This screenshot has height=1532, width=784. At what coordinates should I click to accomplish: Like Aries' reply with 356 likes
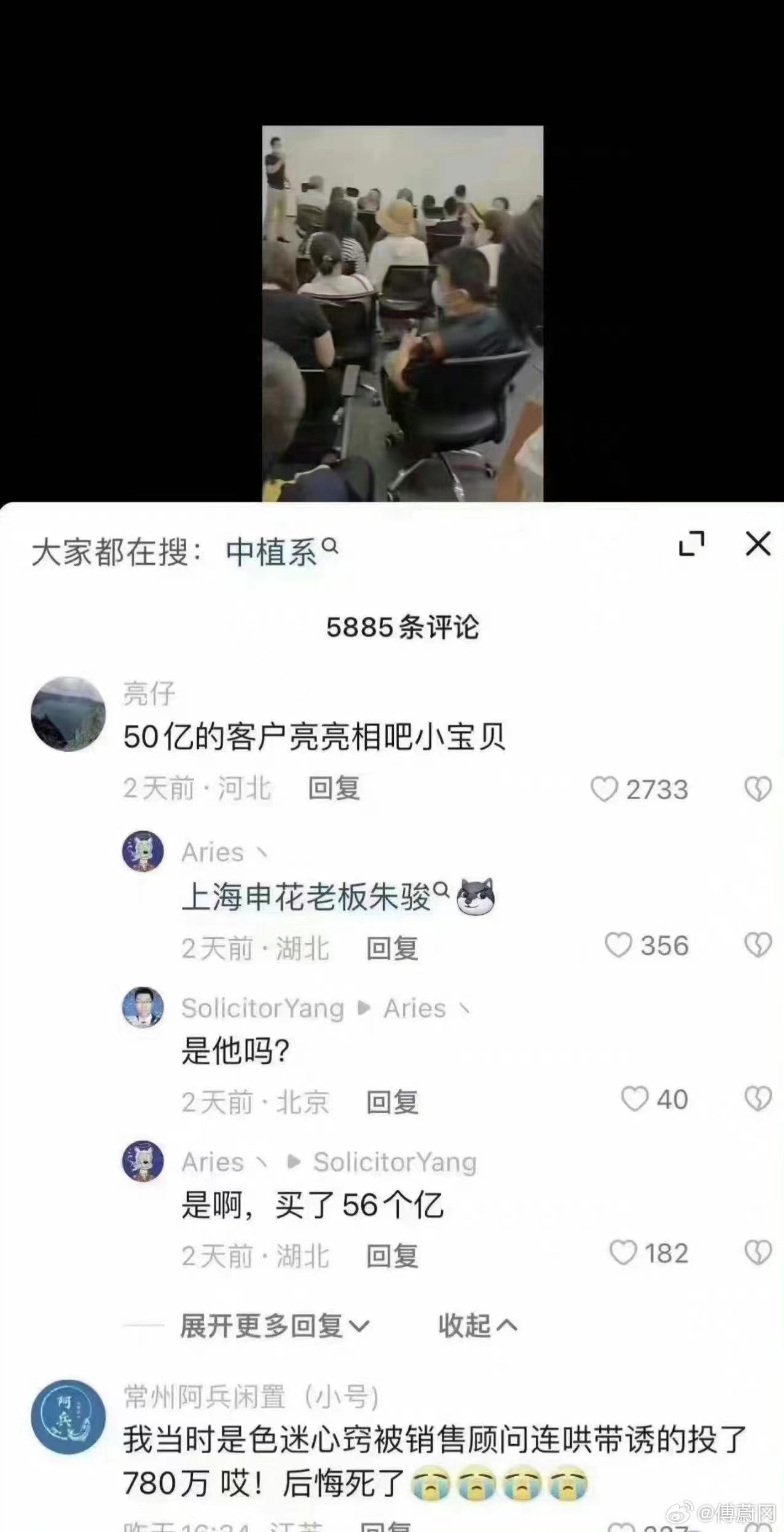click(x=618, y=946)
